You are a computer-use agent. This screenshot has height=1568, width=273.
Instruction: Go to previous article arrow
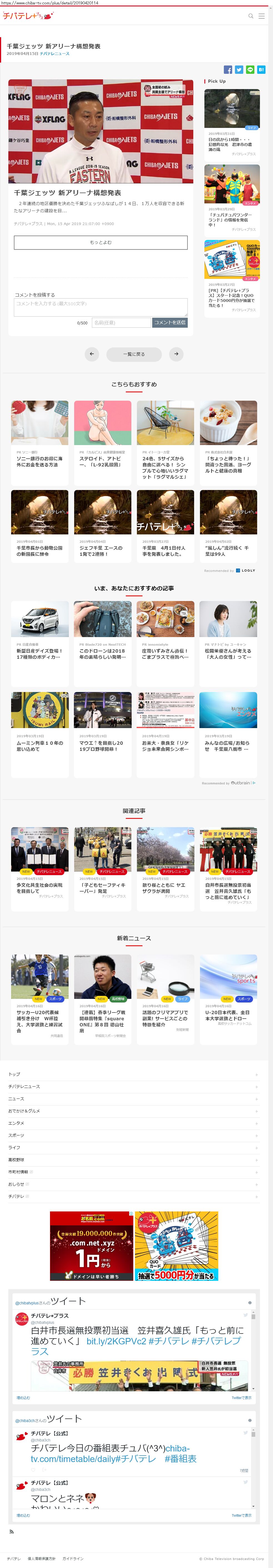(x=91, y=354)
